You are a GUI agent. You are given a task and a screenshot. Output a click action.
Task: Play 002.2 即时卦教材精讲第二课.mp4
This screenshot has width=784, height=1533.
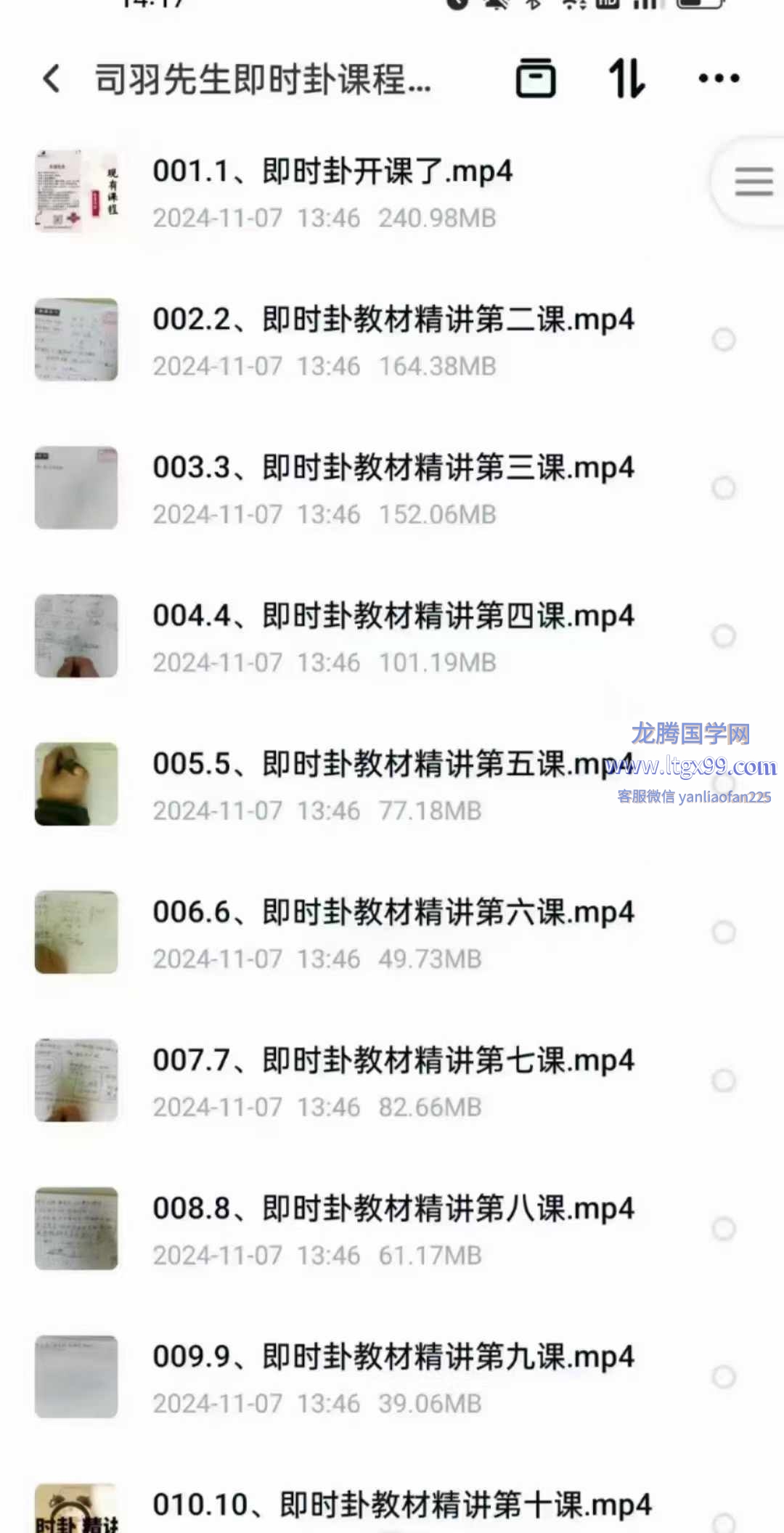coord(392,320)
